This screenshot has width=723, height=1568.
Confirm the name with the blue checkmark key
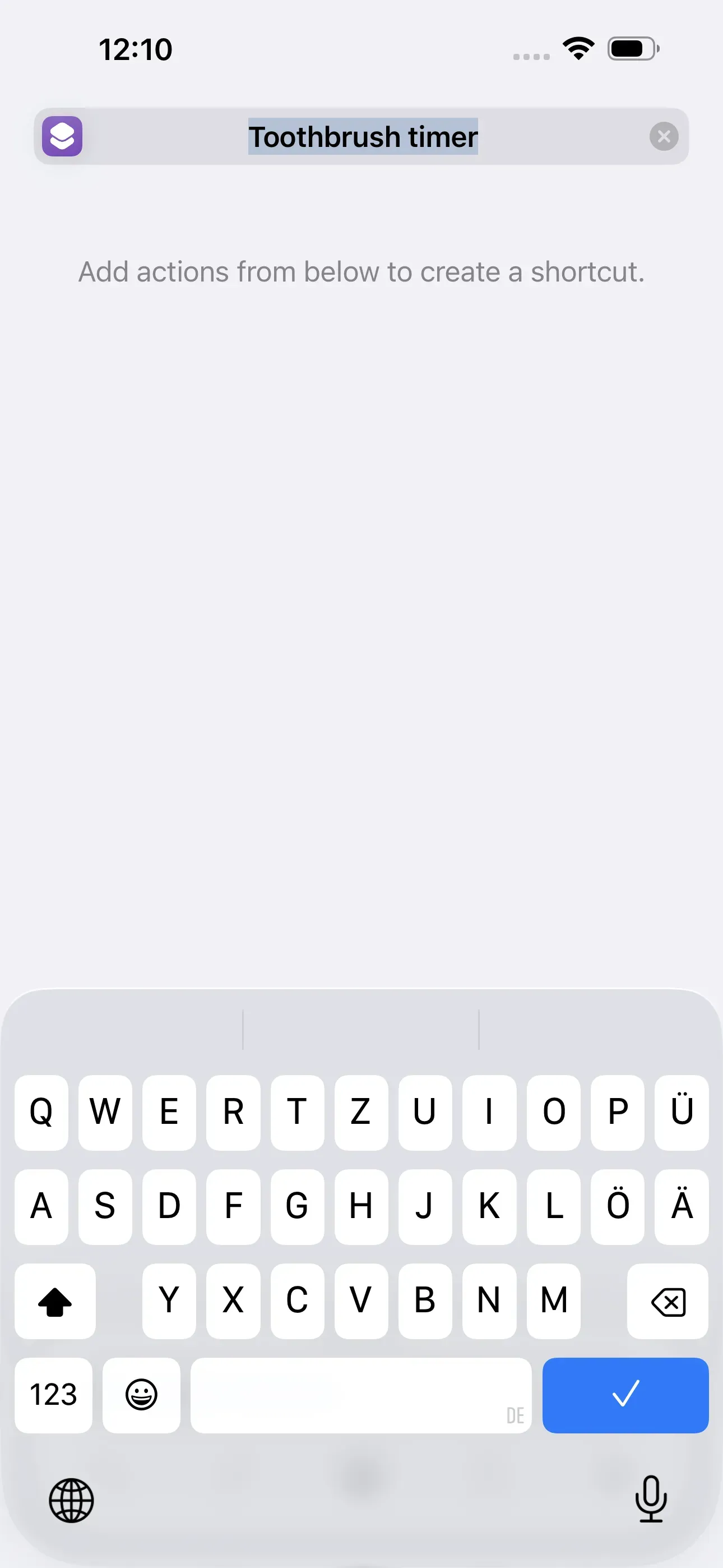click(x=625, y=1395)
